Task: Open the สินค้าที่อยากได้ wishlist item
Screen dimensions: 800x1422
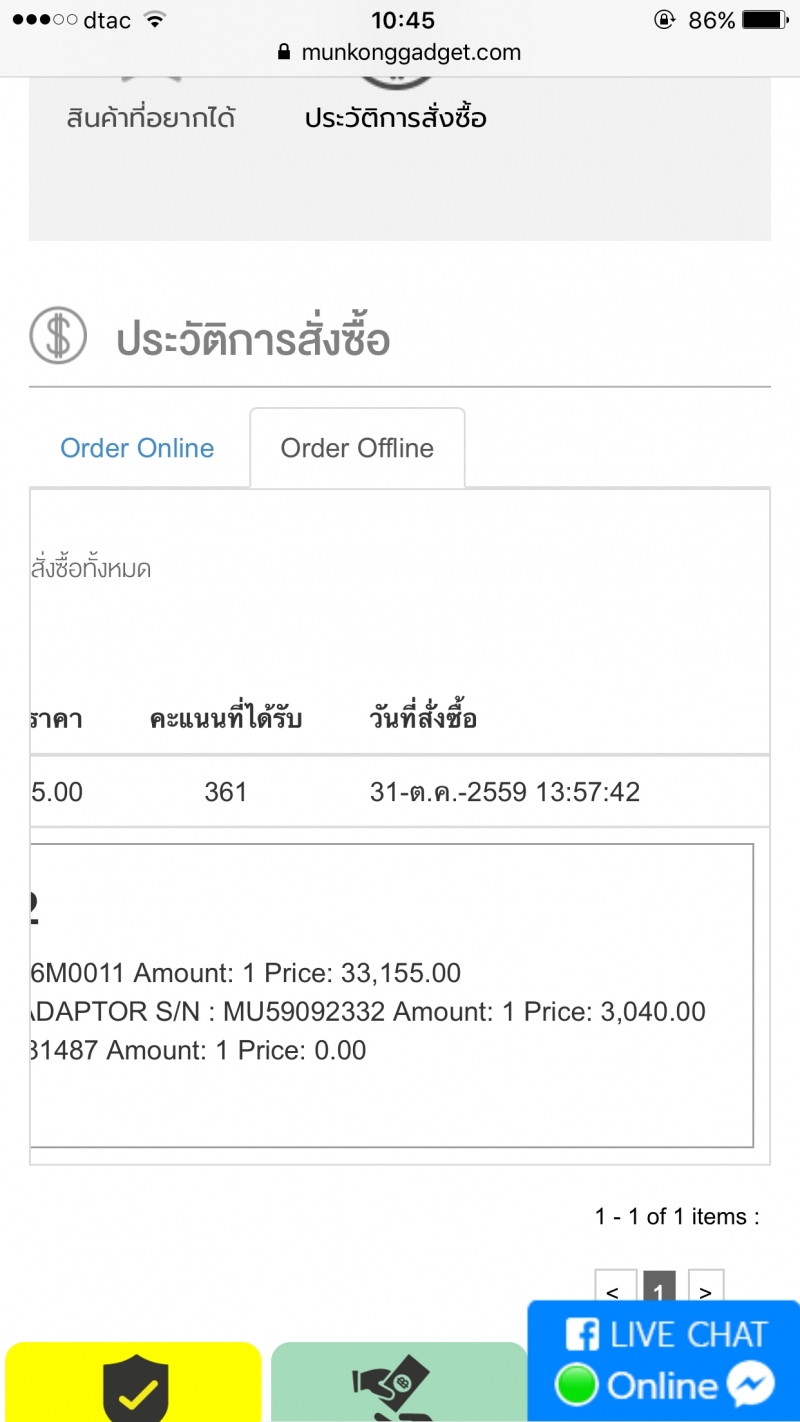Action: click(151, 118)
